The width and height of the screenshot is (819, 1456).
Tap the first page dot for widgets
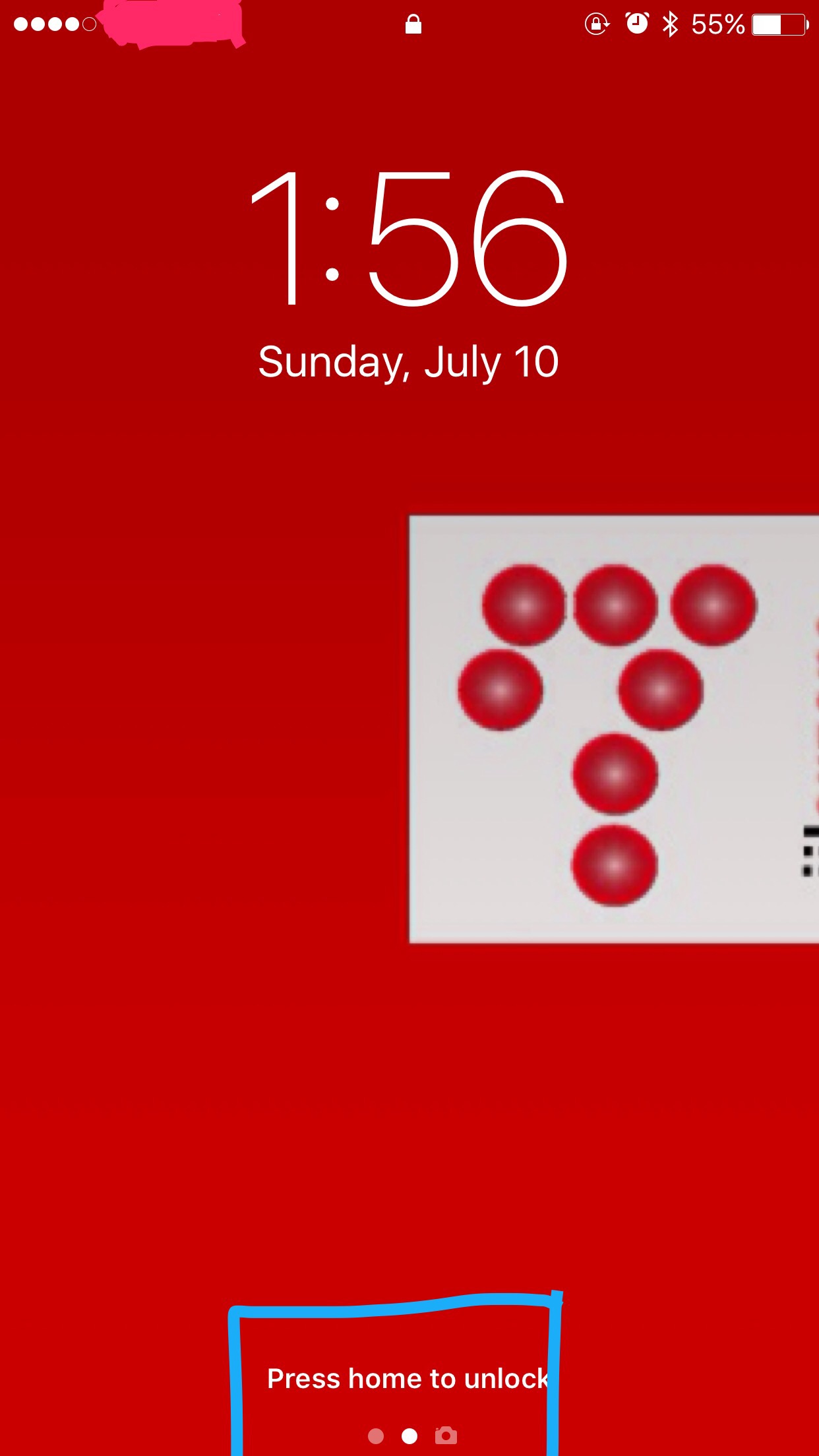click(x=376, y=1436)
